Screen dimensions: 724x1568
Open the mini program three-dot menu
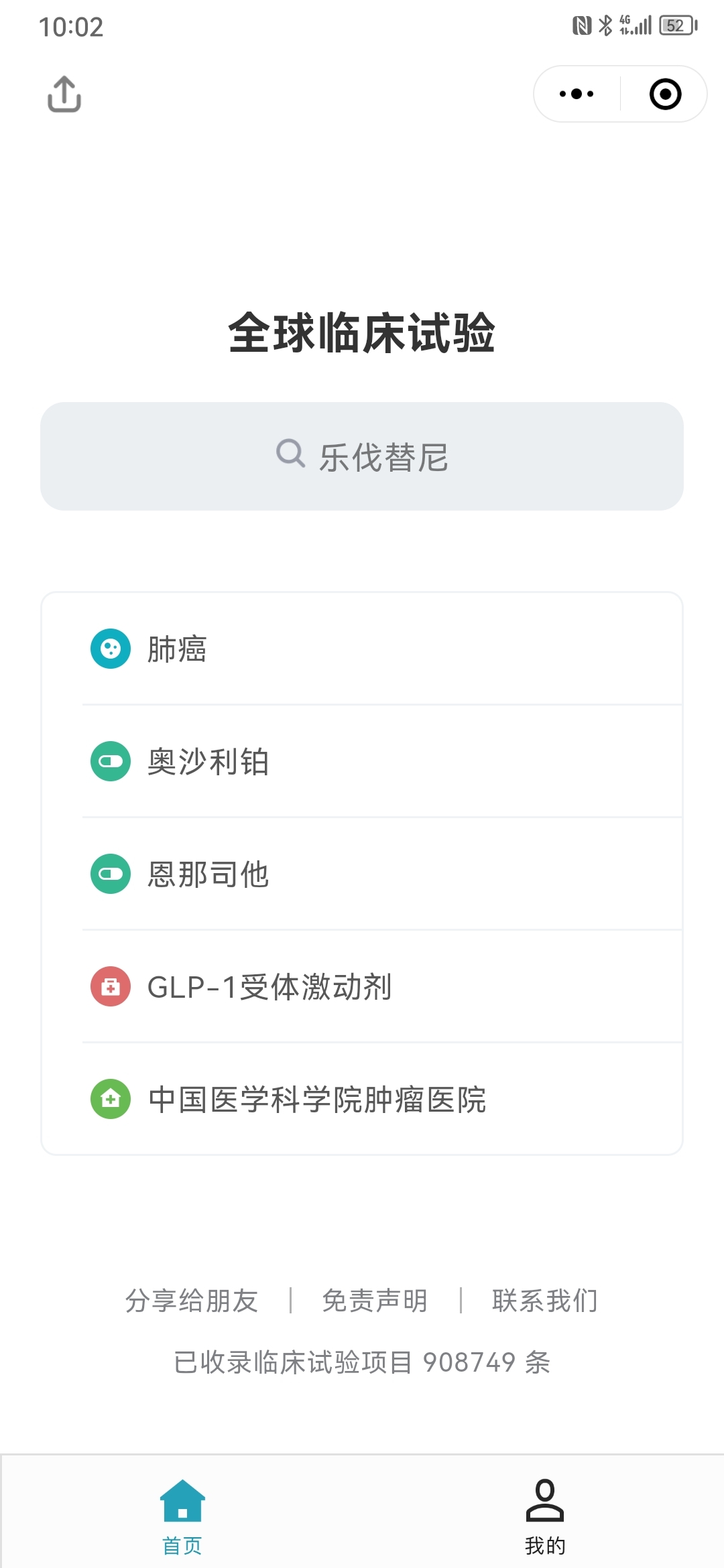(577, 94)
